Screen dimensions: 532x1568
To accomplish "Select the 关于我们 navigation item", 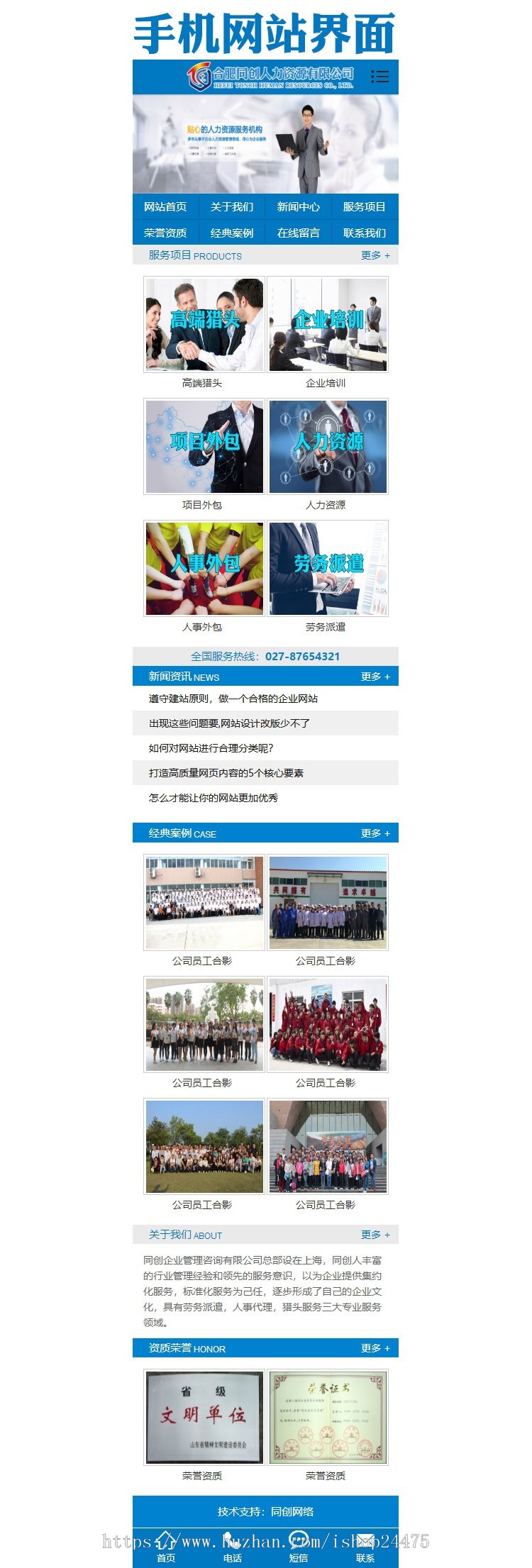I will tap(231, 207).
